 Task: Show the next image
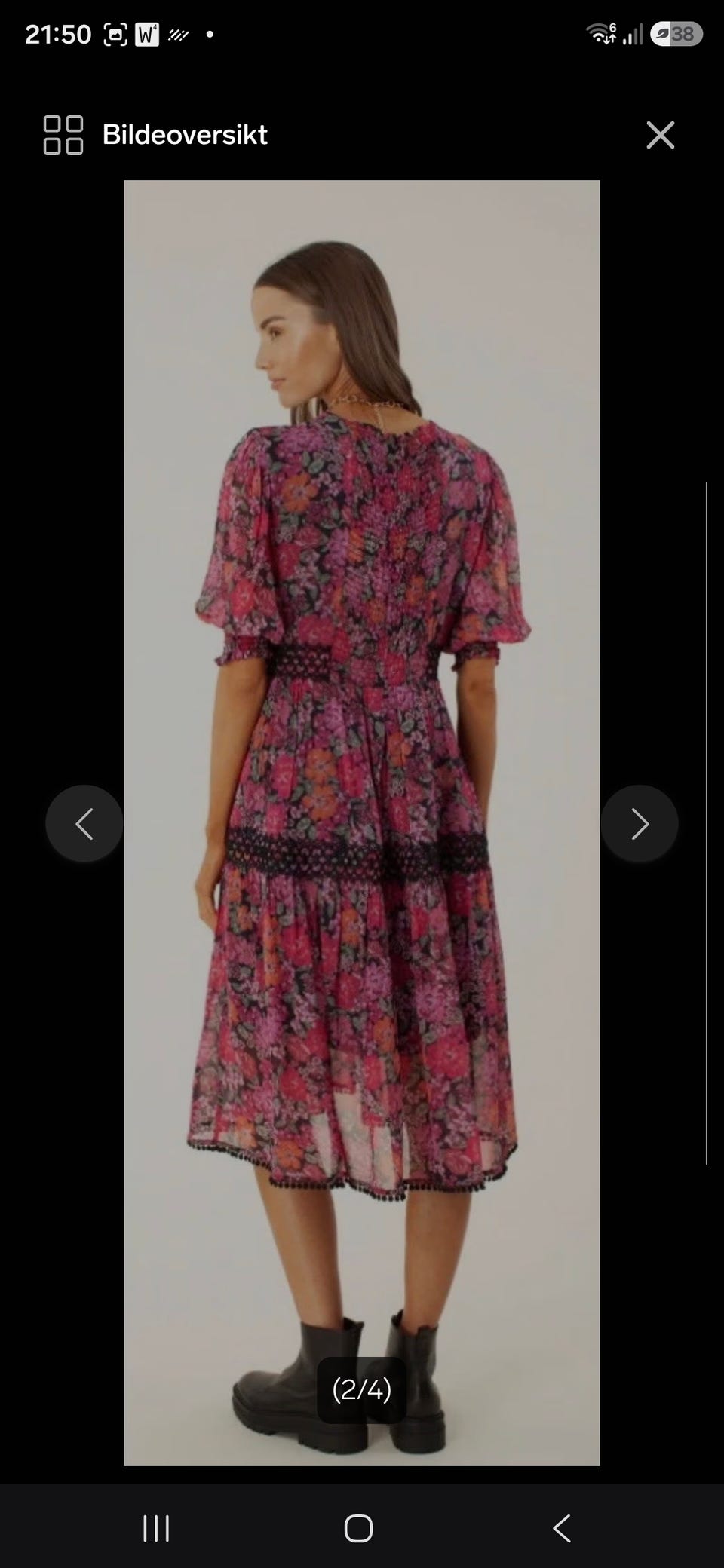[x=640, y=823]
